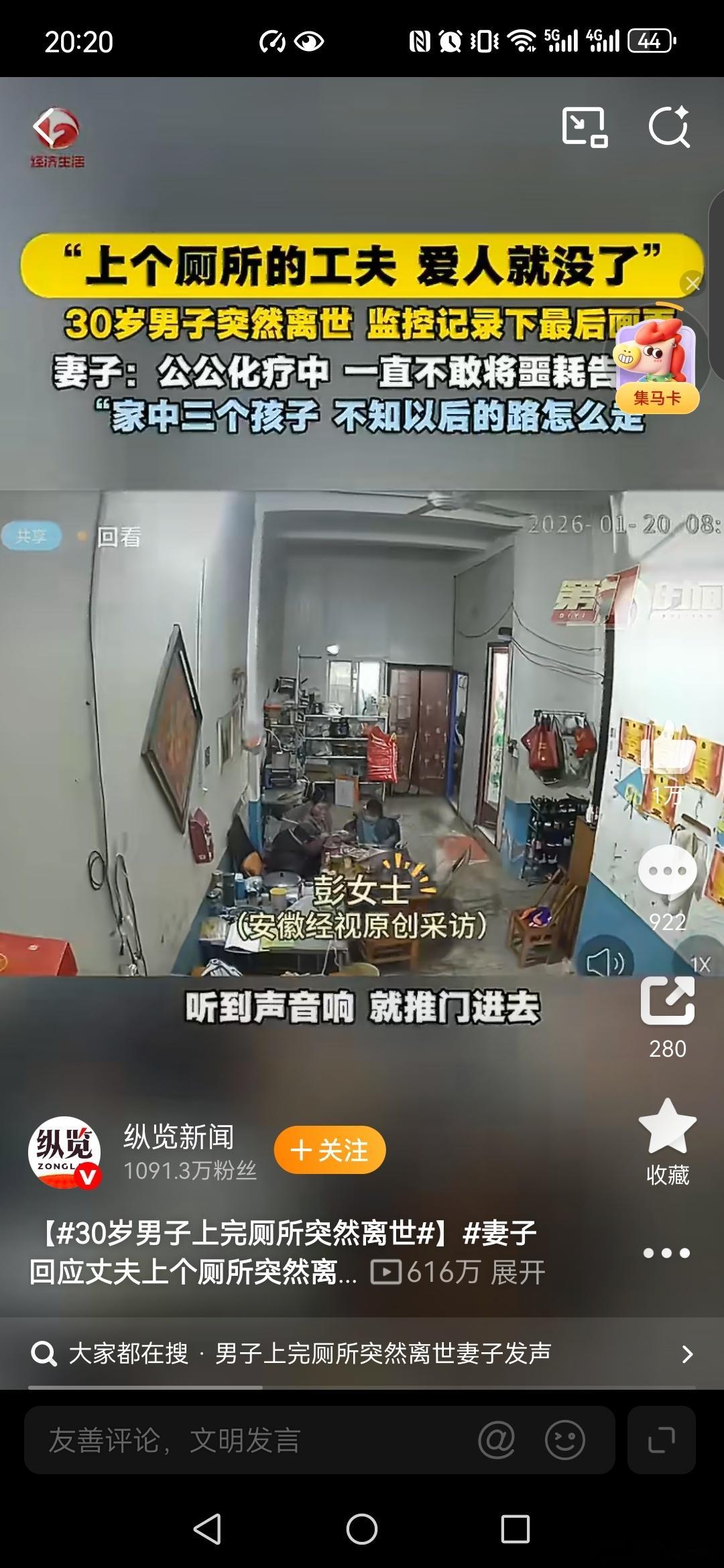Dismiss the 集马卡 card with its X

coord(693,283)
